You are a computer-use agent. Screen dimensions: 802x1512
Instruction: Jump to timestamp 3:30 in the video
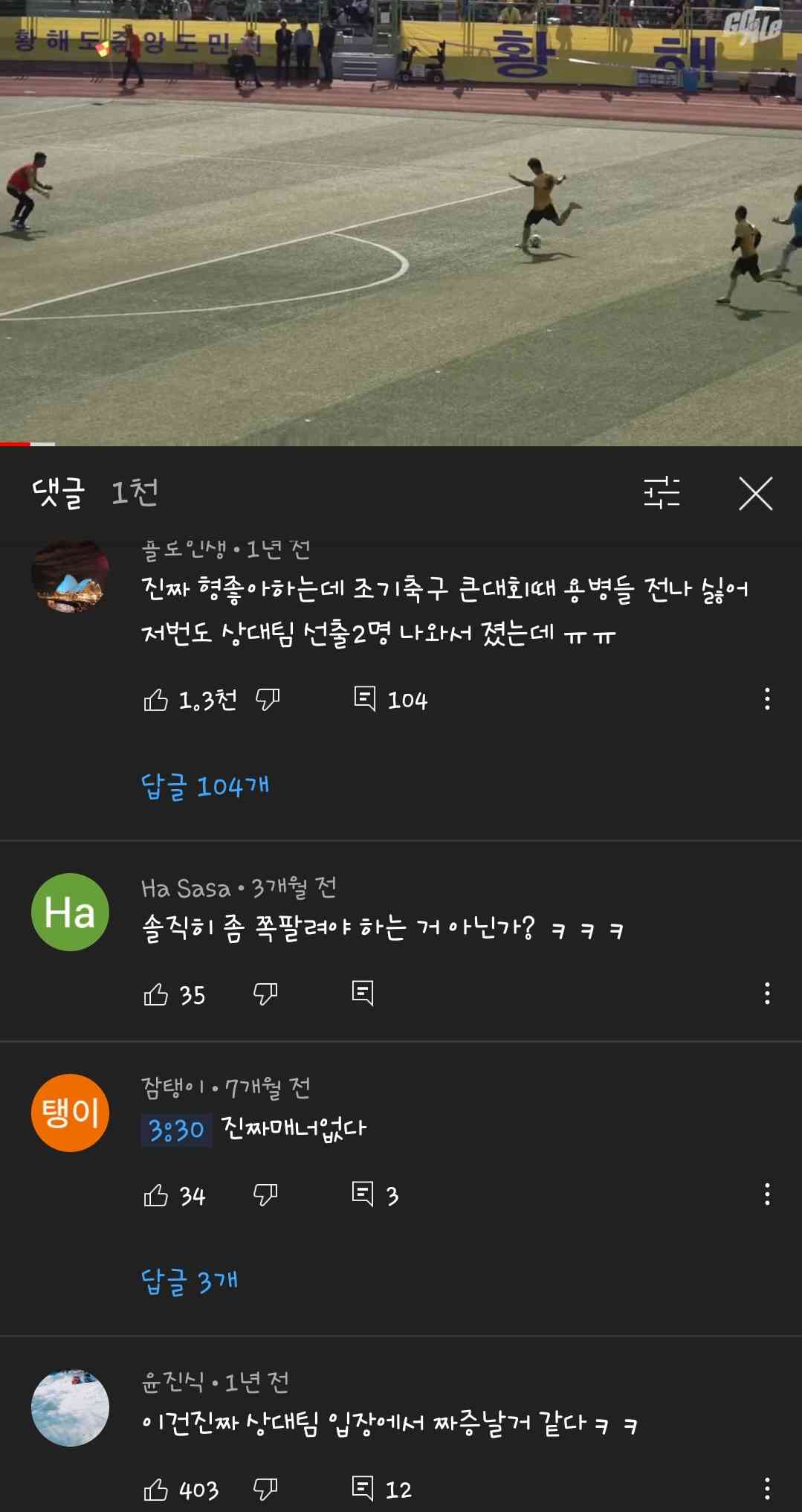(176, 1130)
